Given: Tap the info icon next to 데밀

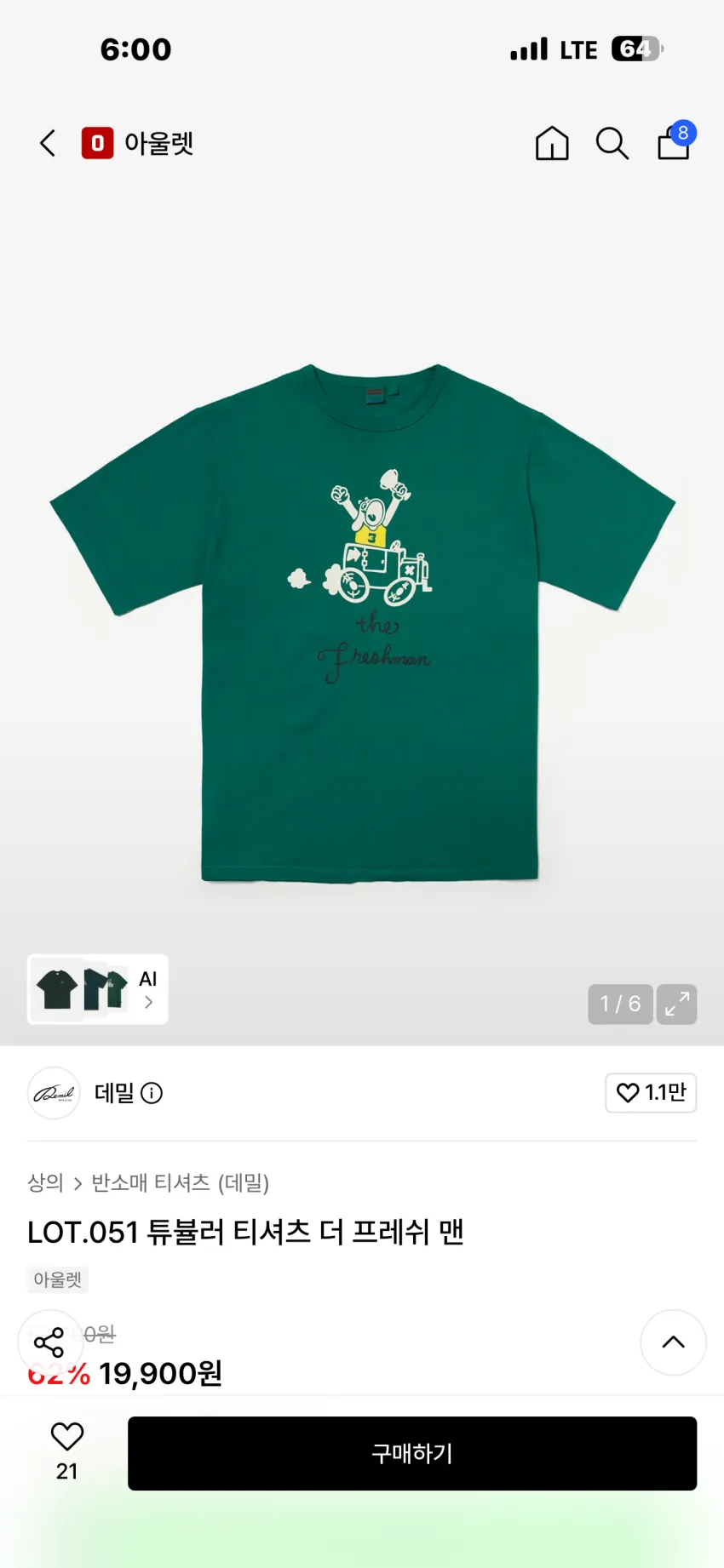Looking at the screenshot, I should (152, 1093).
